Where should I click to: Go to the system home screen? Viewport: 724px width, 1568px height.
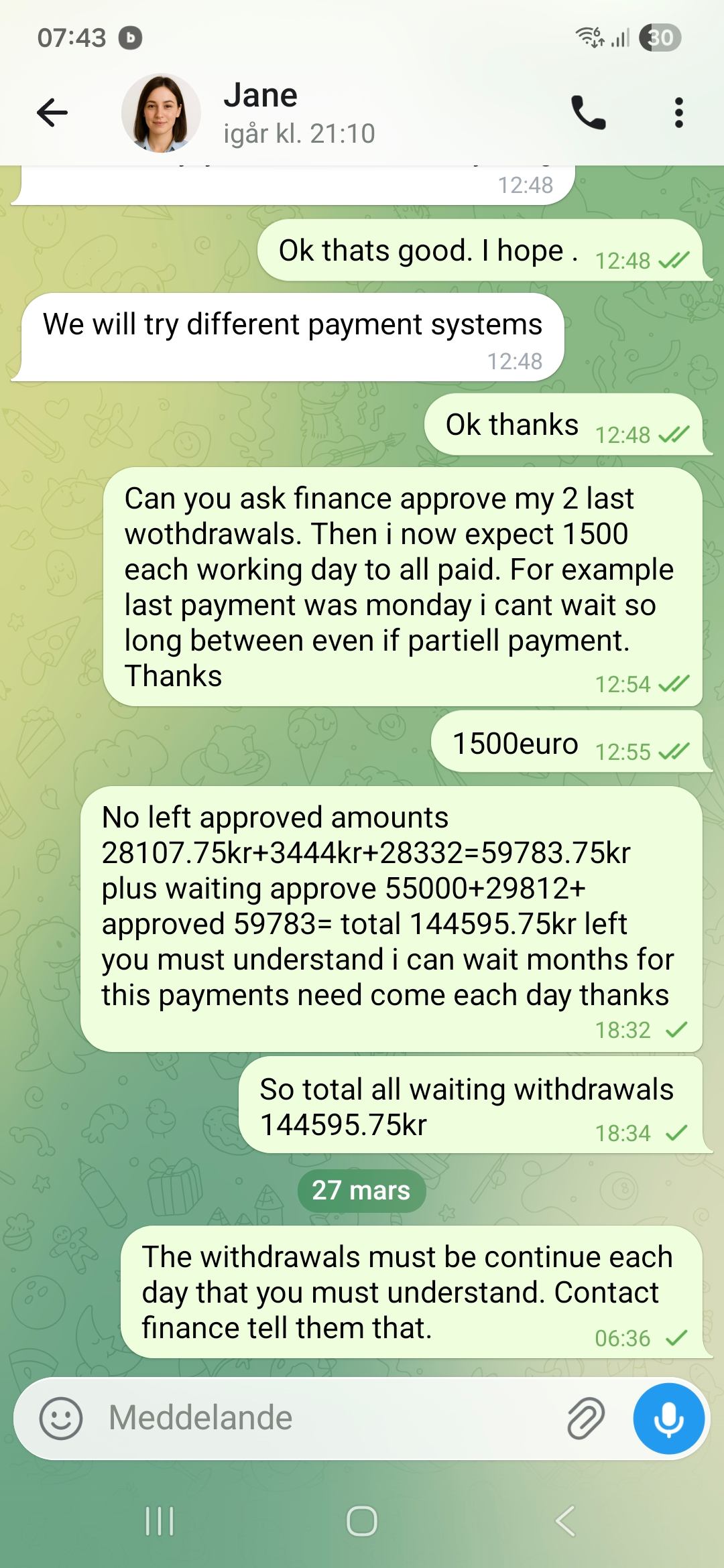pyautogui.click(x=362, y=1520)
